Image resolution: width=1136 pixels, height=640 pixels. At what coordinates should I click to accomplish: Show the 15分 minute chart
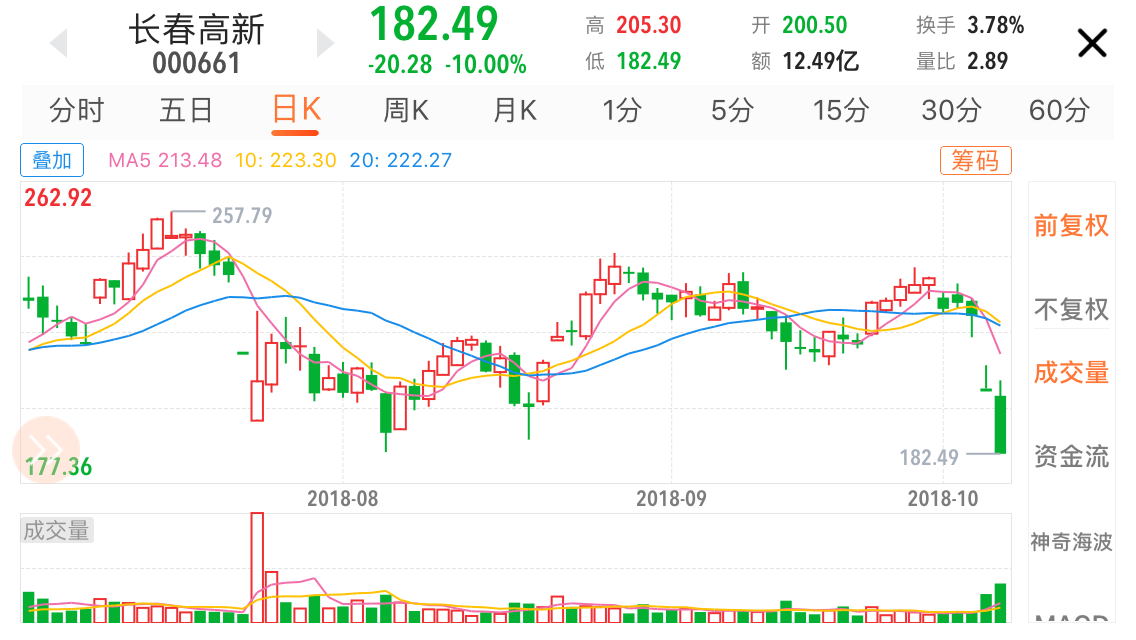[840, 110]
